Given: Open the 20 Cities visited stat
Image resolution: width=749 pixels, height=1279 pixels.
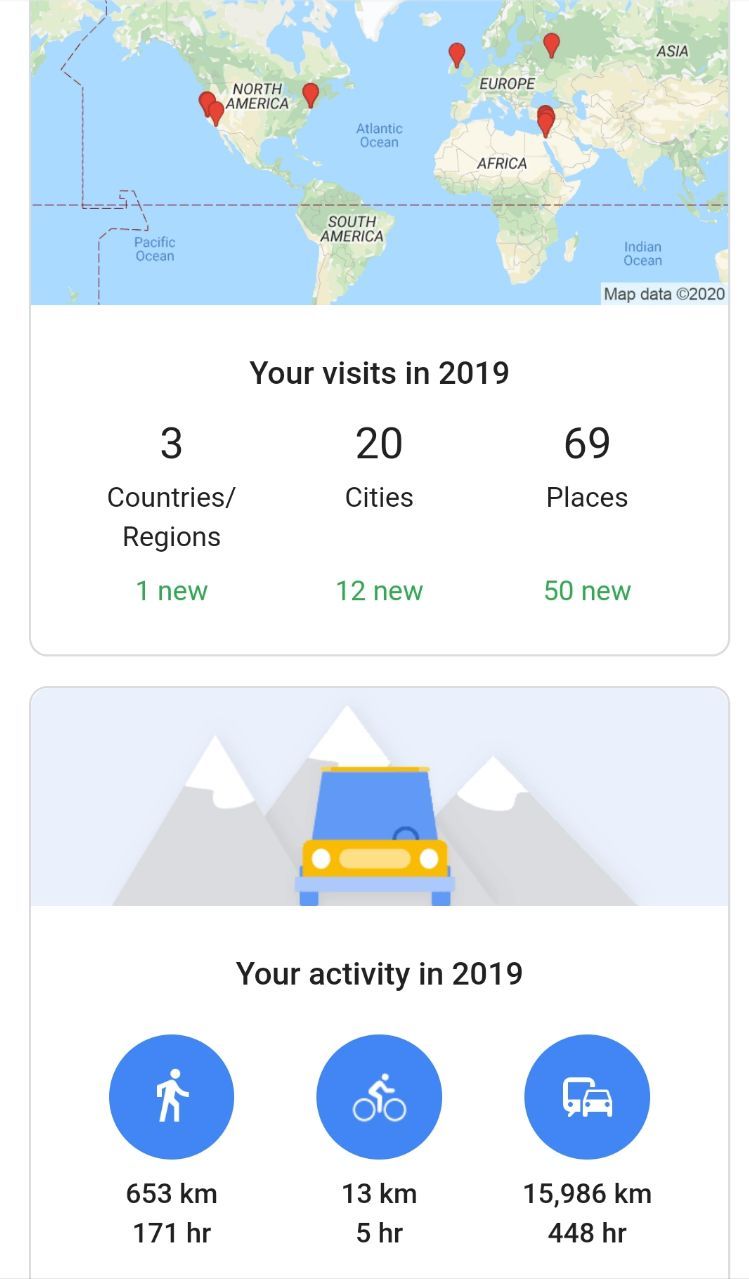Looking at the screenshot, I should (379, 514).
